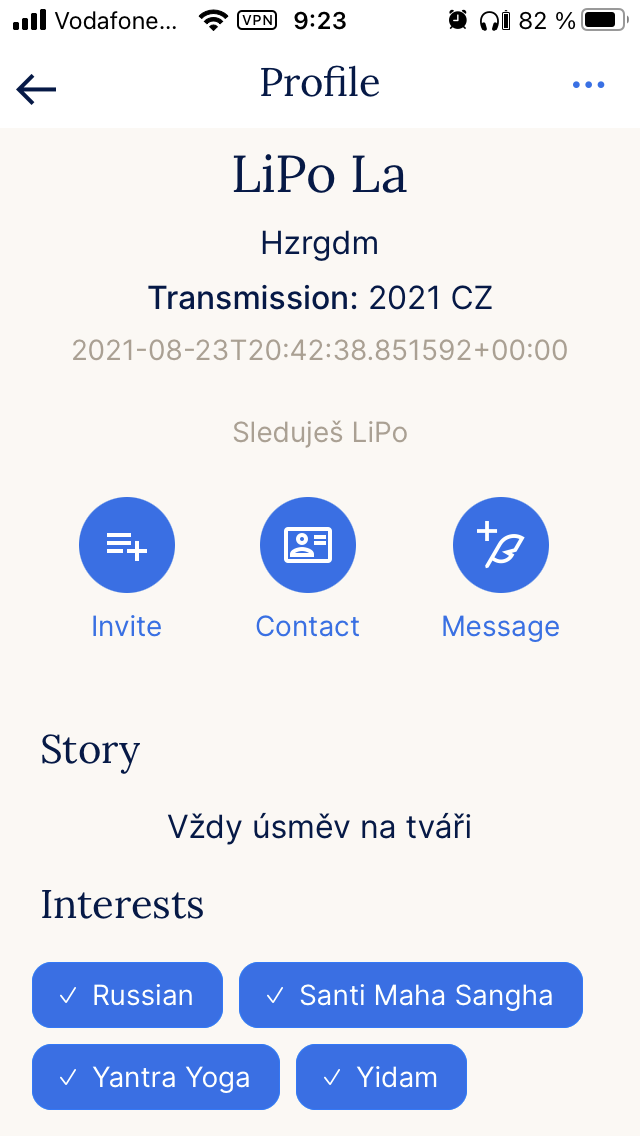Open the three-dot overflow menu
640x1136 pixels.
point(588,85)
